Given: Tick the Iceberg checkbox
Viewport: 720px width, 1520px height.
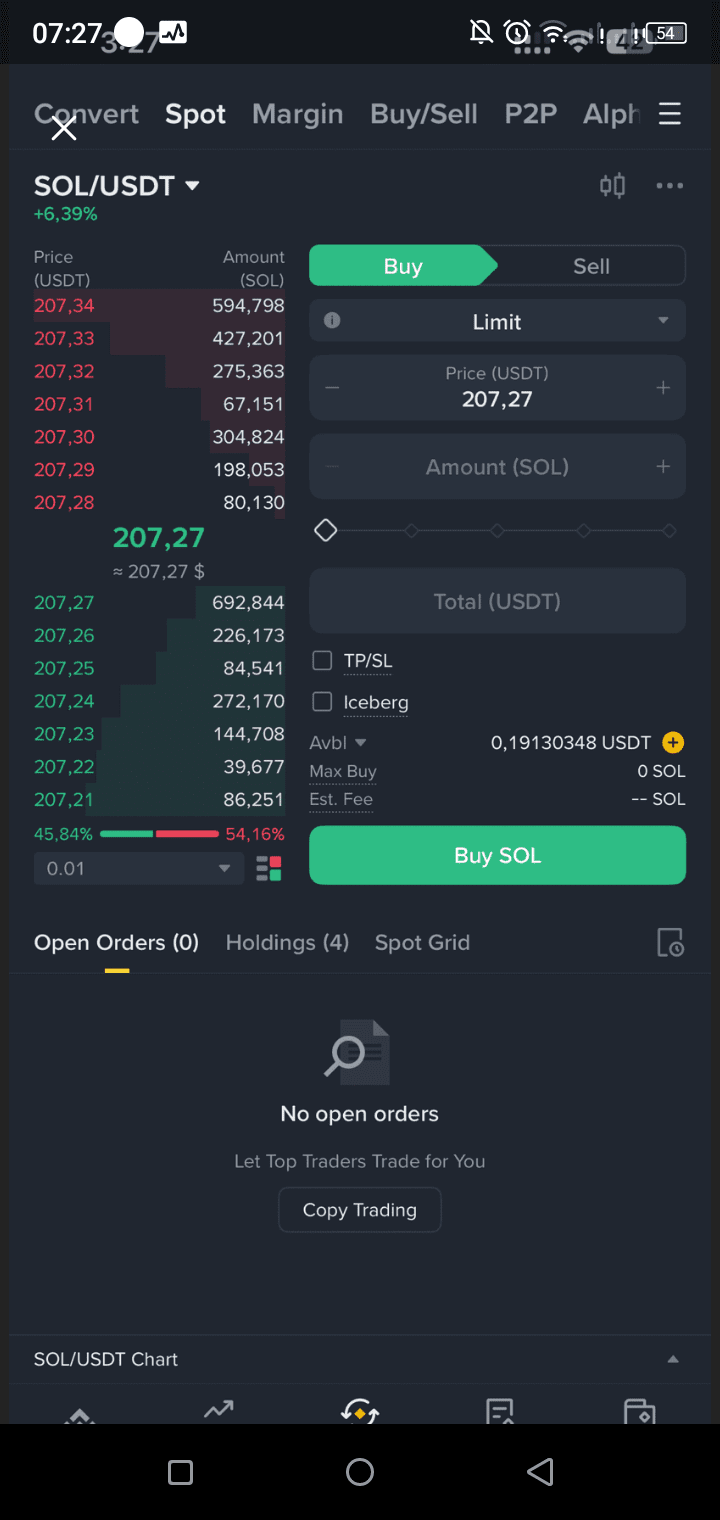Looking at the screenshot, I should click(322, 702).
